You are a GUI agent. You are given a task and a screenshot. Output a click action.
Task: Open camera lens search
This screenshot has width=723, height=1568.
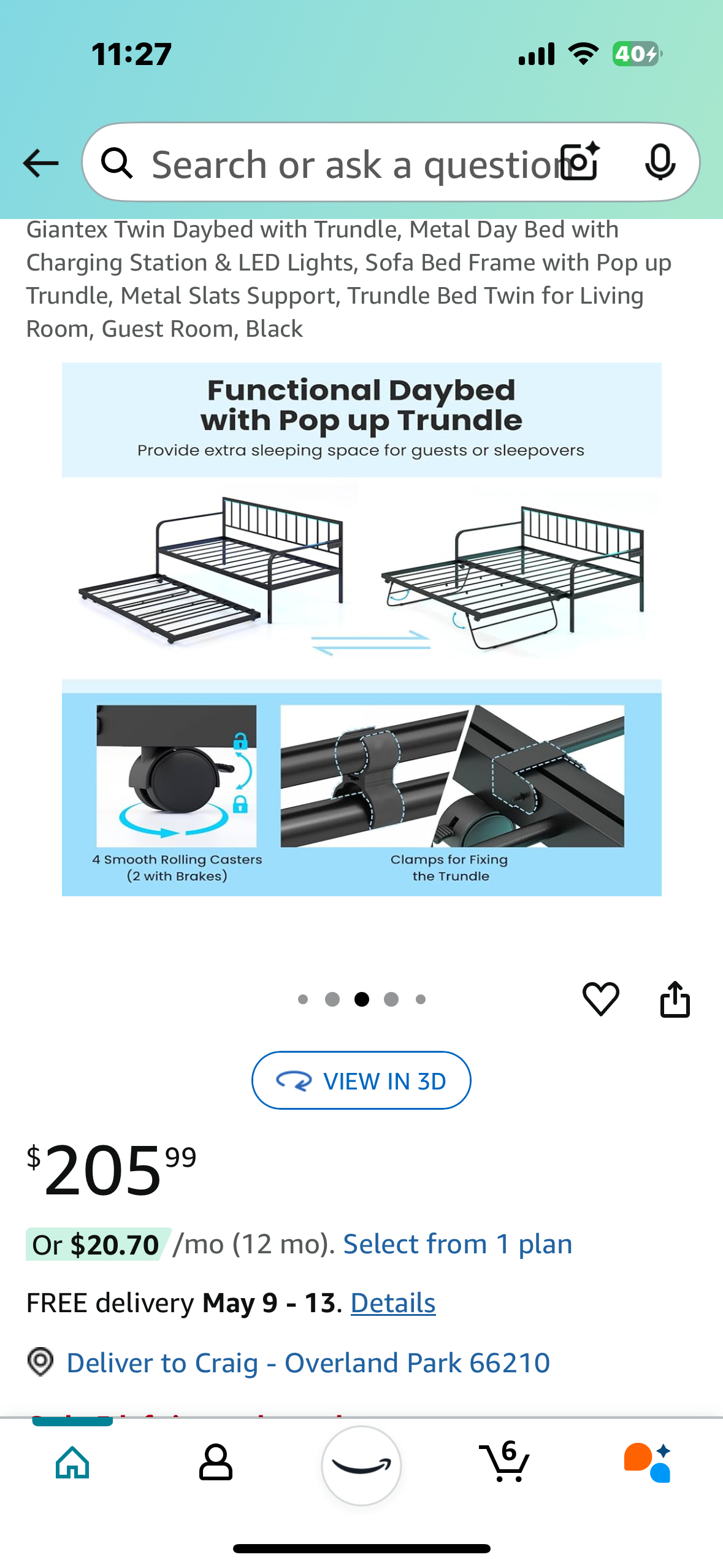pyautogui.click(x=581, y=162)
